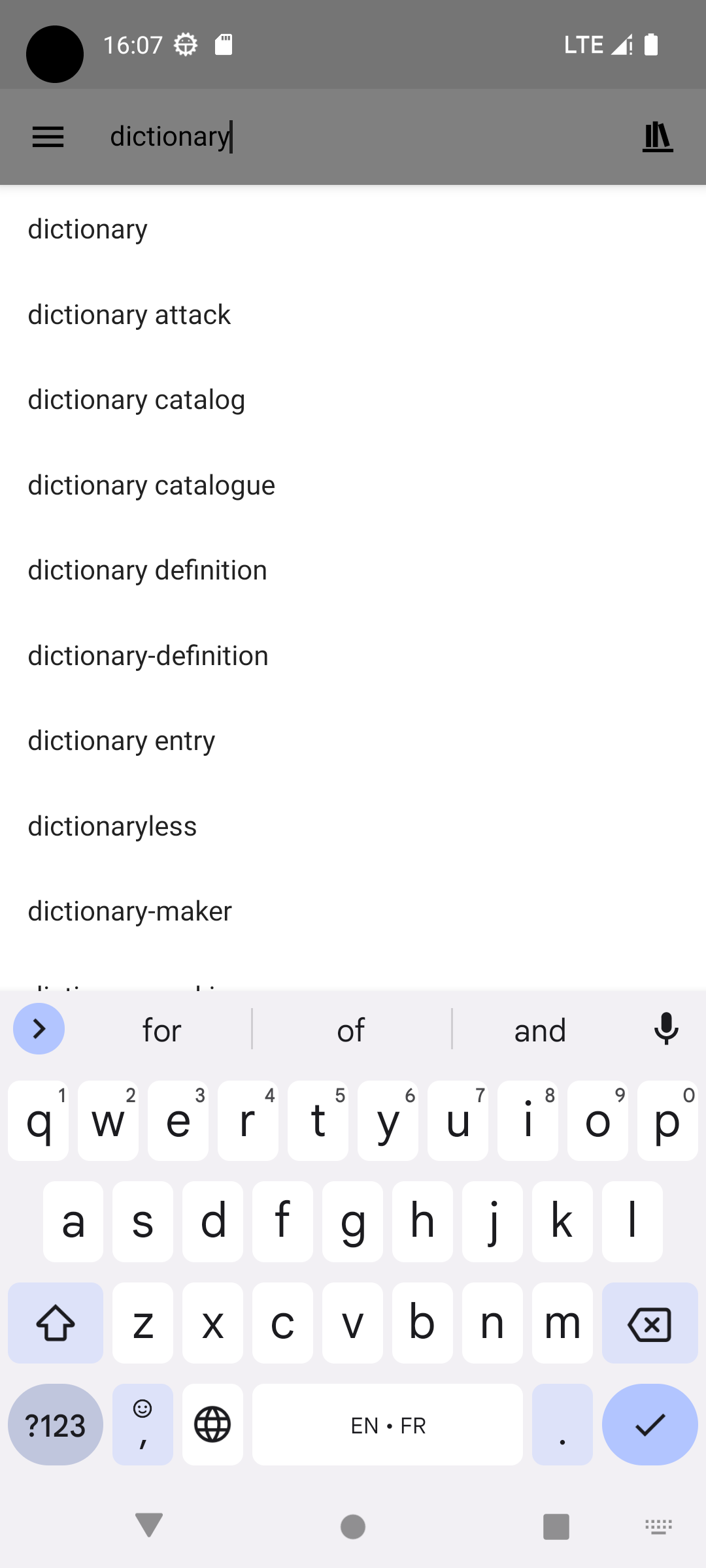The width and height of the screenshot is (706, 1568).
Task: Open the hamburger navigation drawer
Action: pos(48,137)
